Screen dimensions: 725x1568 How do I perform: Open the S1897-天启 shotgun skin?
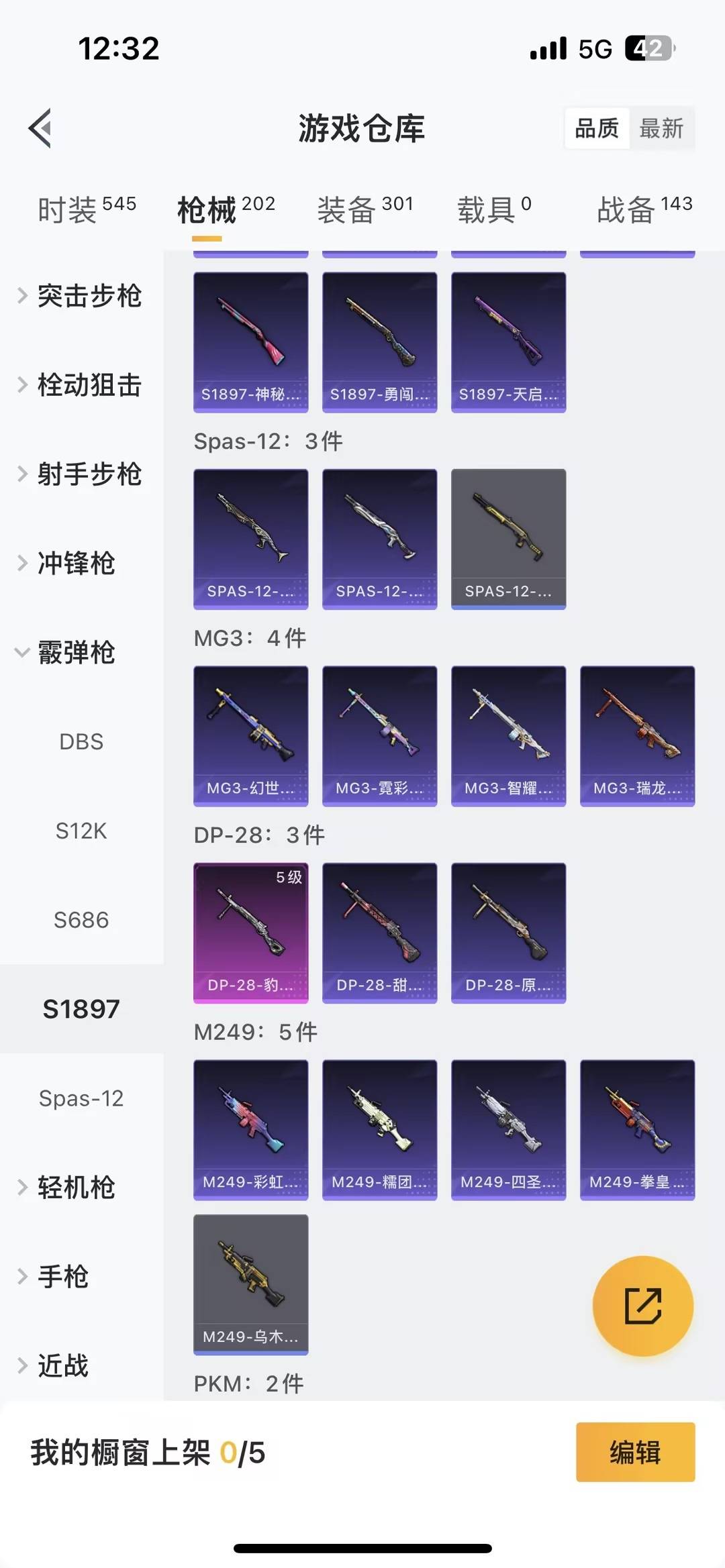tap(508, 342)
